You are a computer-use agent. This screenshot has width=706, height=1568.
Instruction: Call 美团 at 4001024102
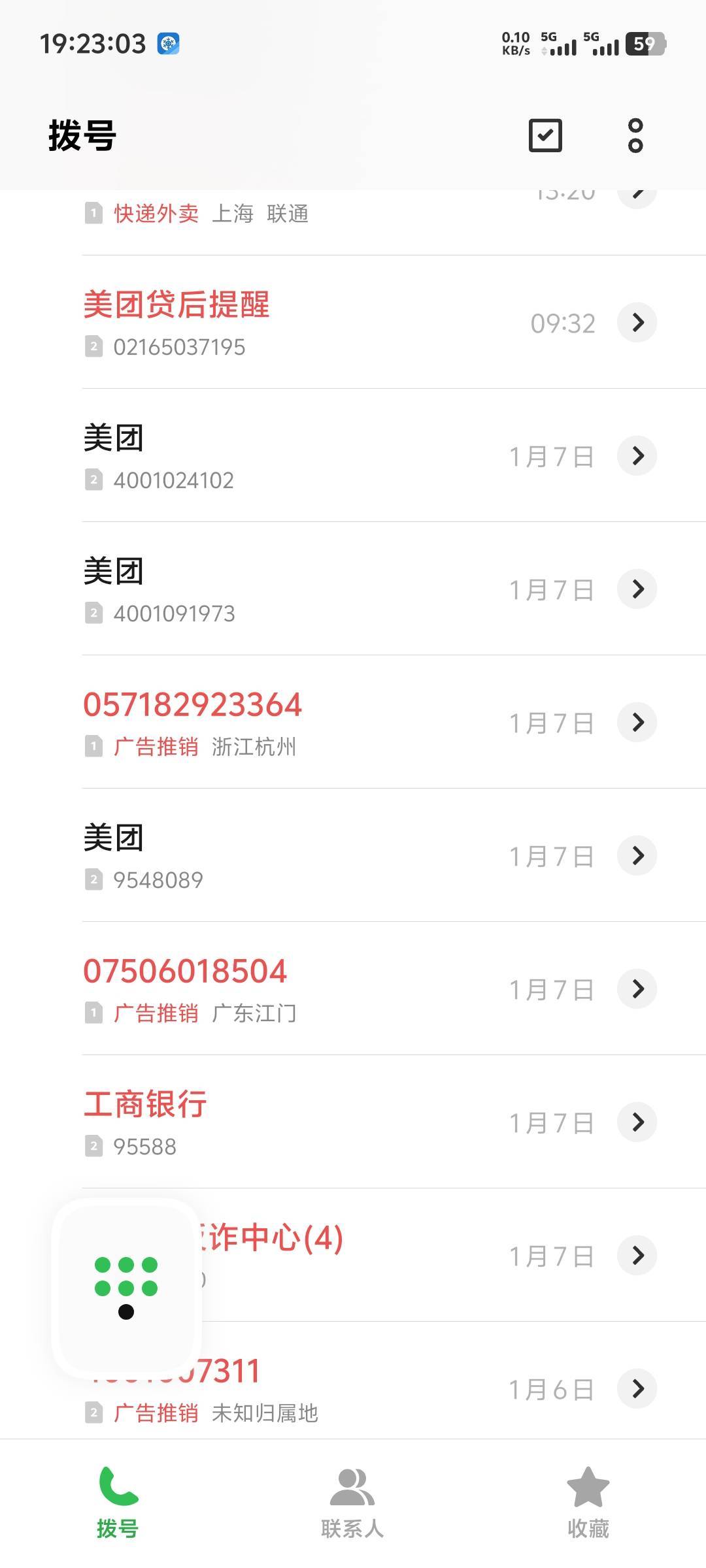click(x=261, y=456)
